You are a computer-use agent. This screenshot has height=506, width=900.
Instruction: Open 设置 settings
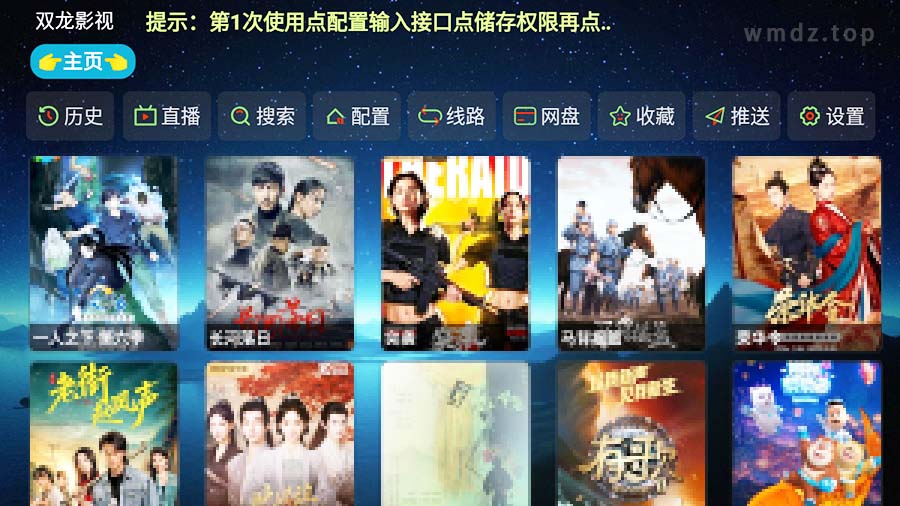pos(832,116)
